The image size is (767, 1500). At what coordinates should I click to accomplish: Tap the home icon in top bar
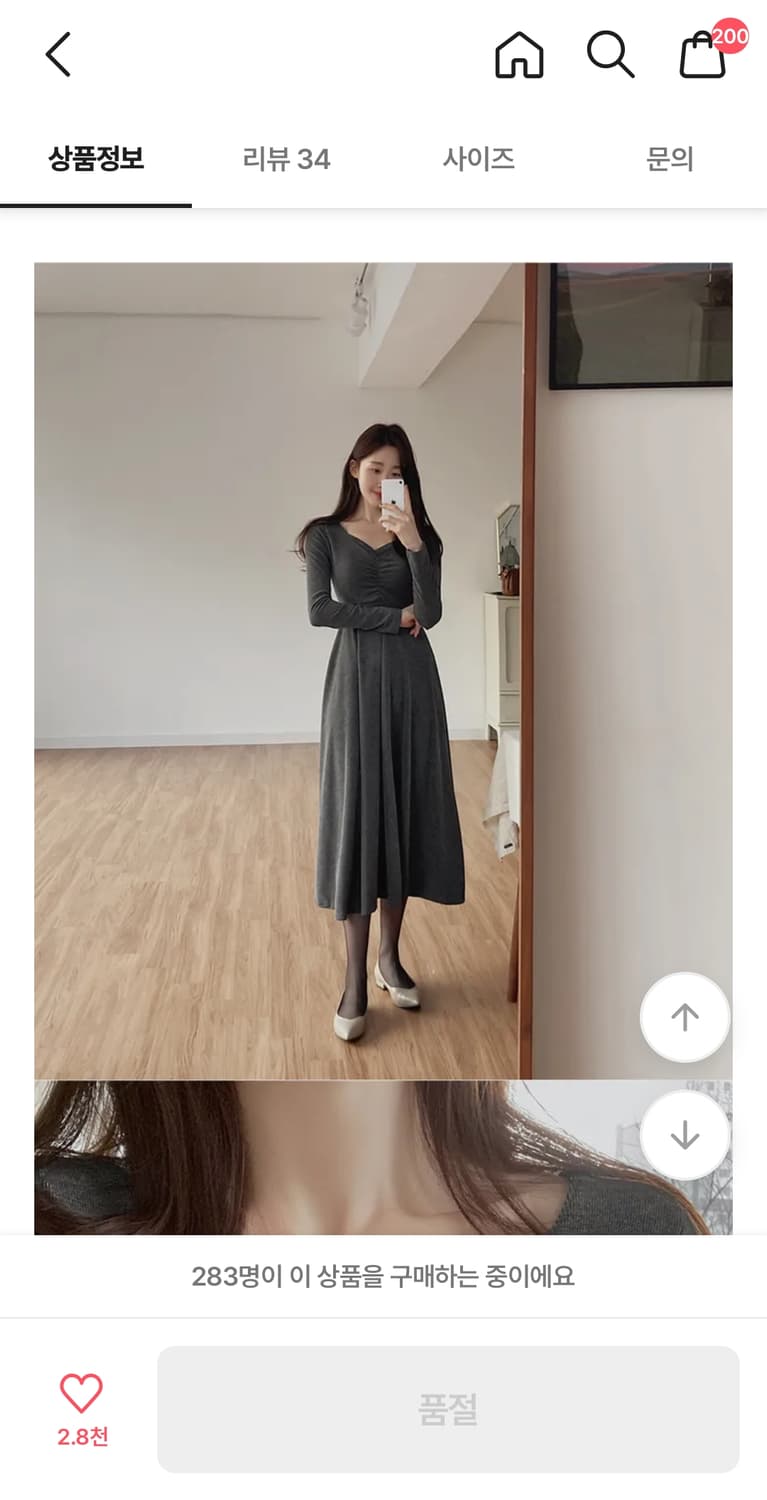click(x=518, y=55)
